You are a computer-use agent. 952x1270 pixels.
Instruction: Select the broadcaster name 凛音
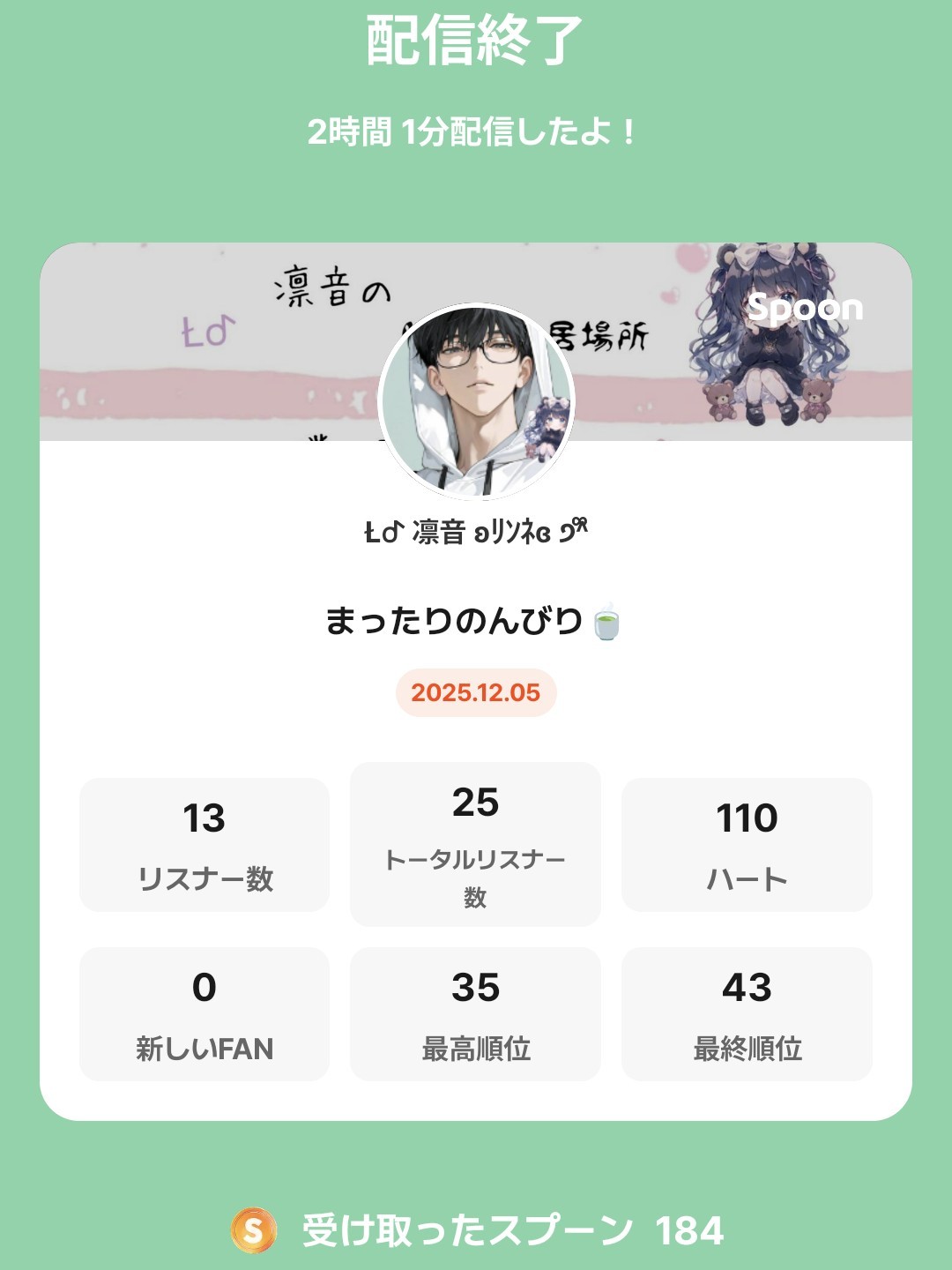(476, 530)
